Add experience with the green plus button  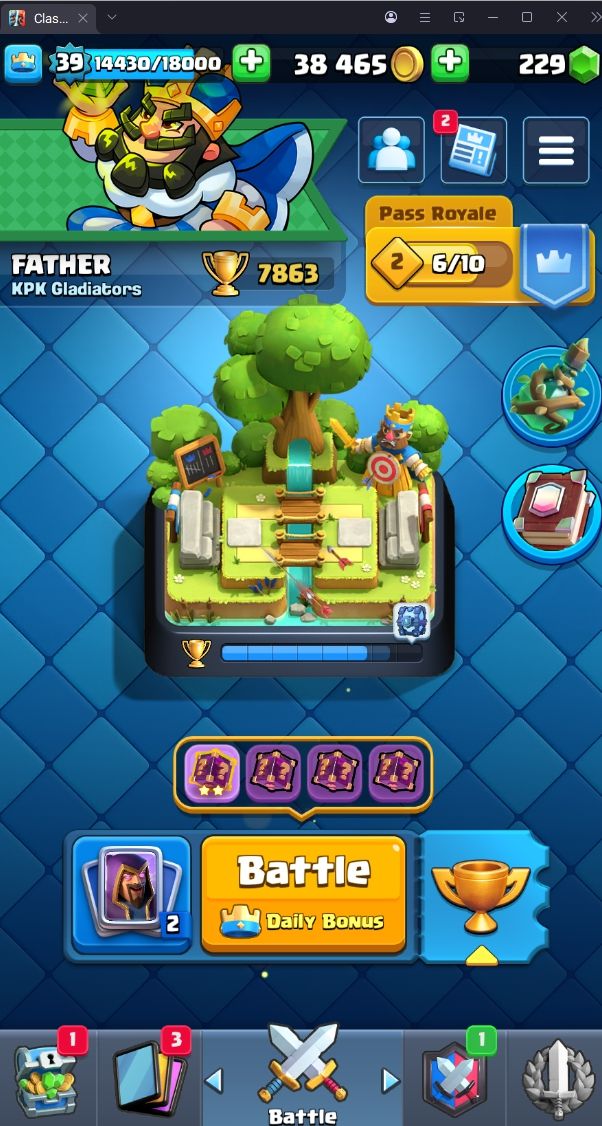pos(251,63)
